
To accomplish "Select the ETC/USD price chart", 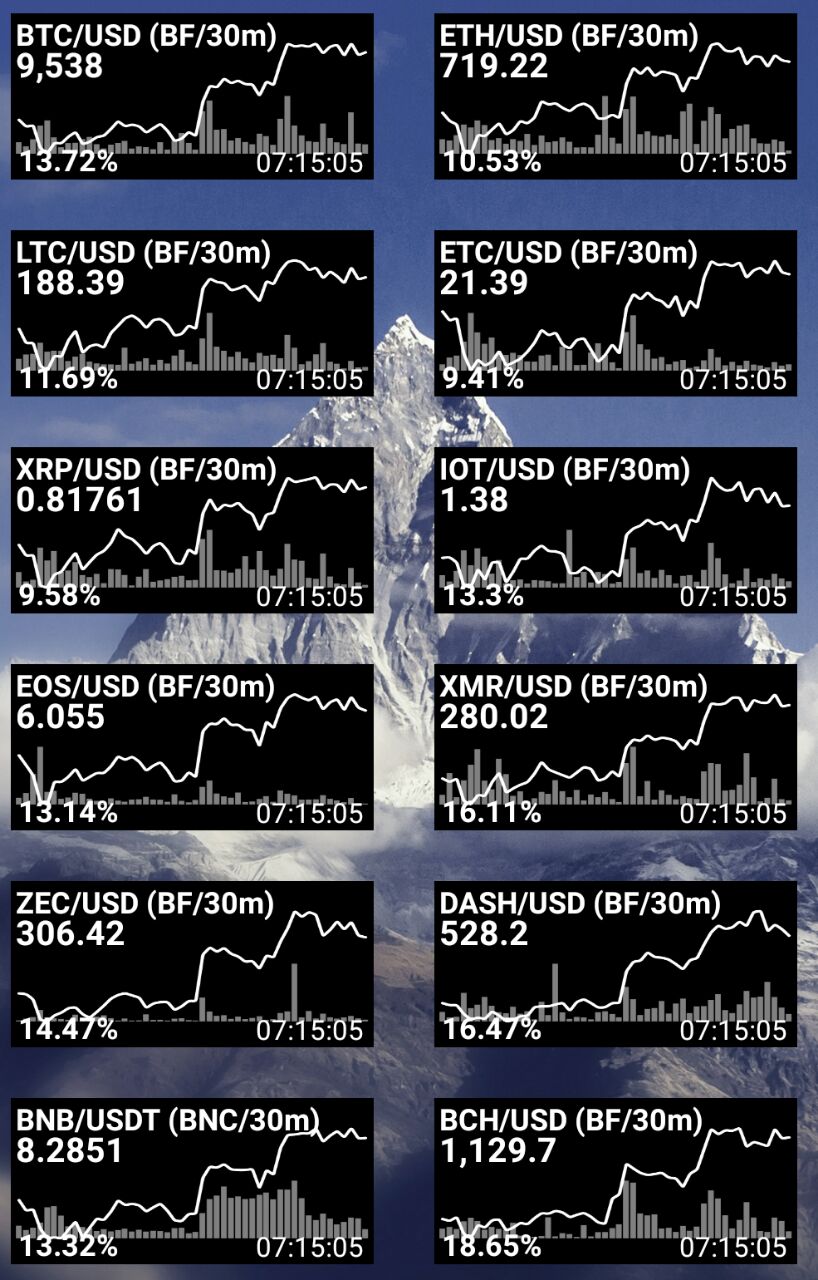I will (x=615, y=314).
